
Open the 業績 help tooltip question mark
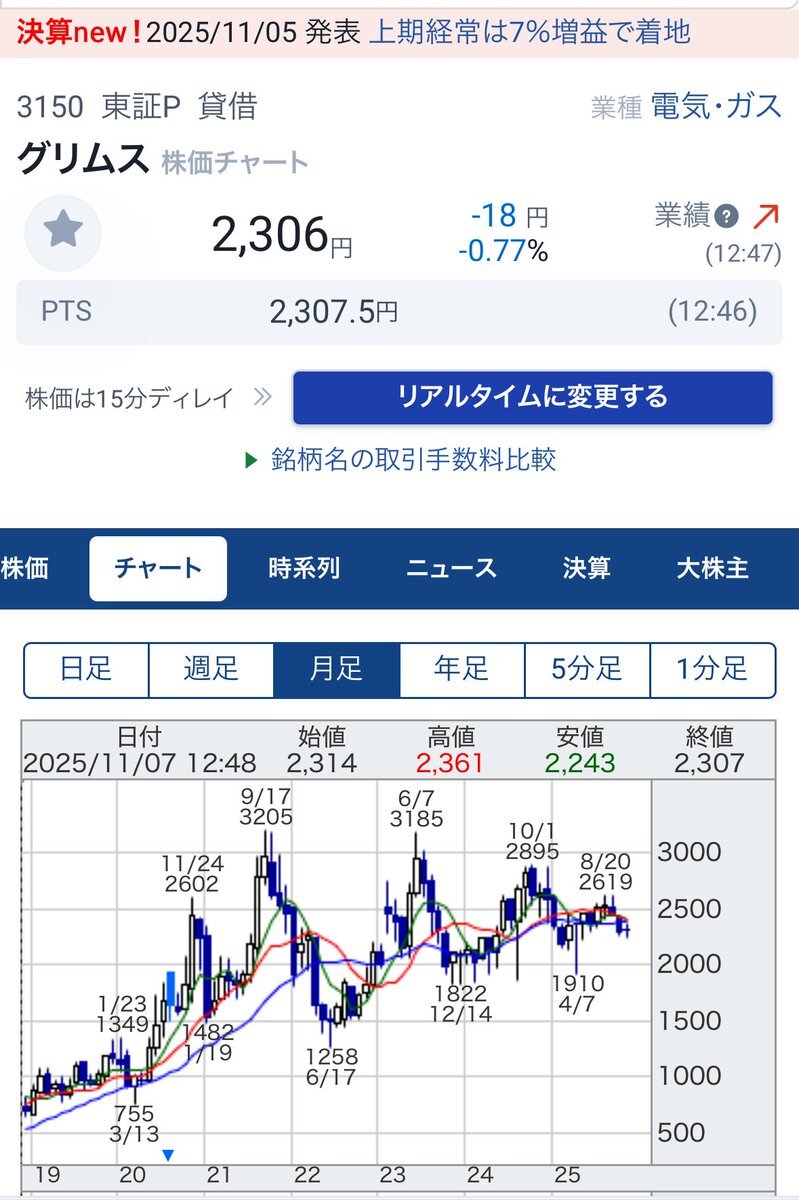[729, 216]
